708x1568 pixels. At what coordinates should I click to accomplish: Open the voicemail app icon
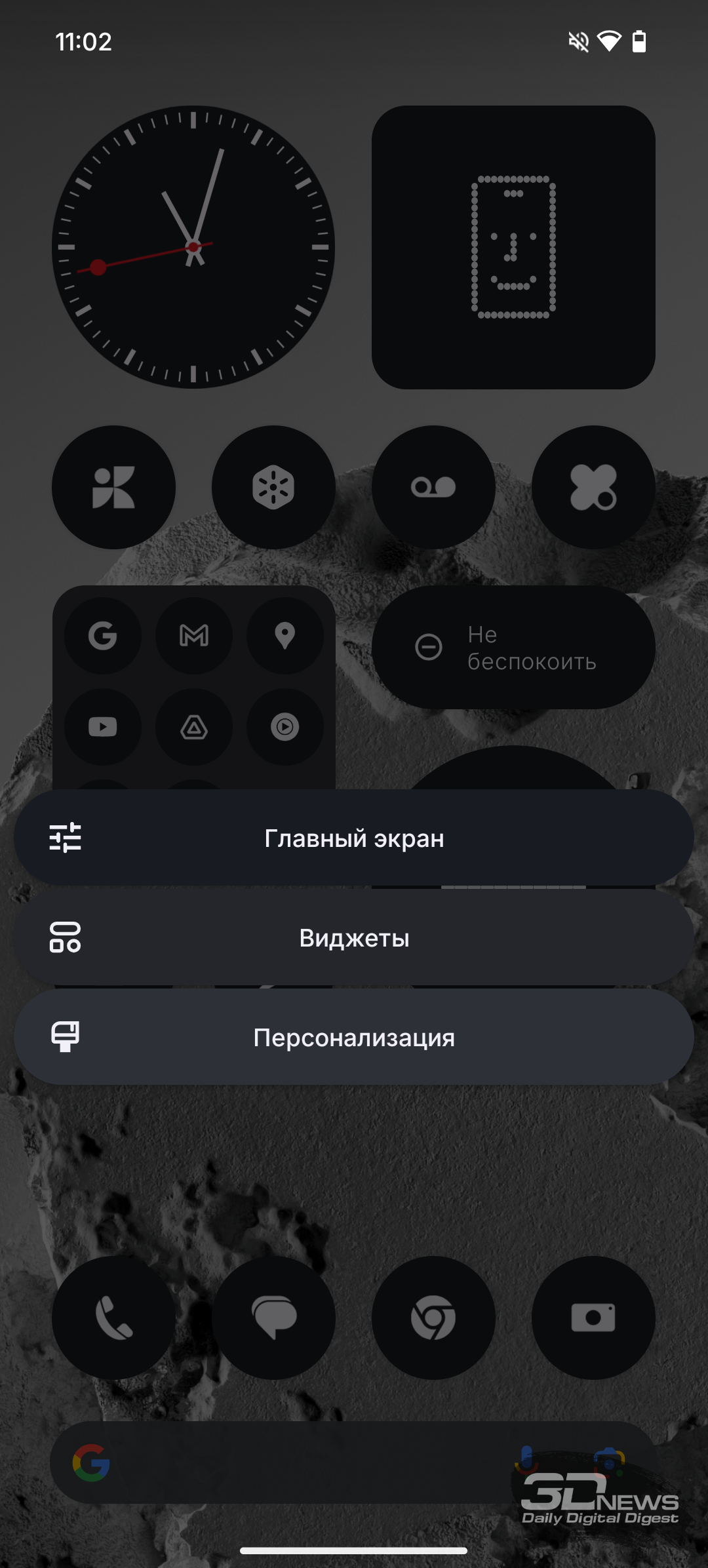click(433, 487)
